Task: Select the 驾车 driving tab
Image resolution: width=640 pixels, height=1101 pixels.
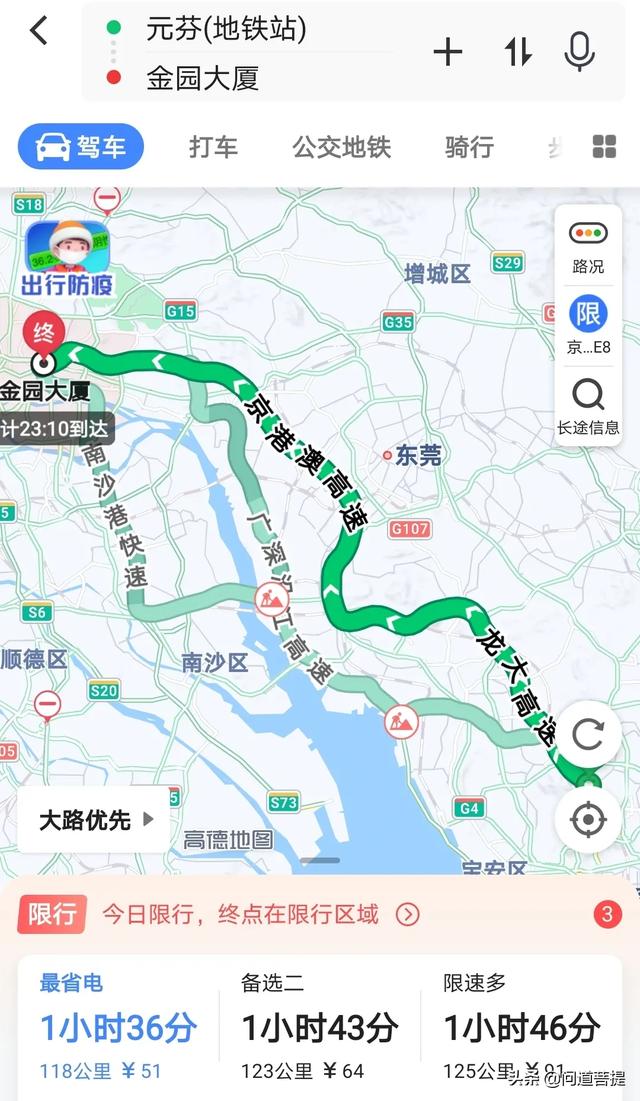Action: click(x=81, y=147)
